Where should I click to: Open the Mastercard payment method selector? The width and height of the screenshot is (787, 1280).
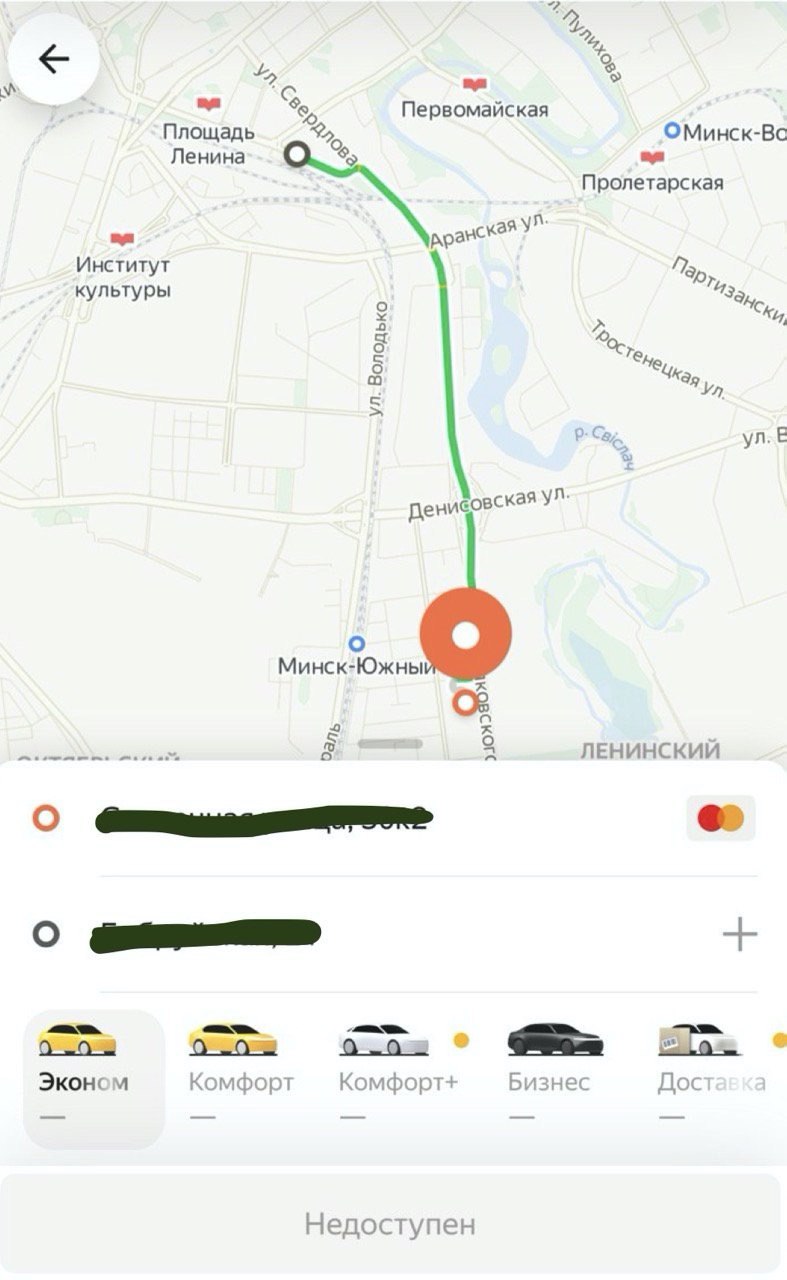[720, 818]
